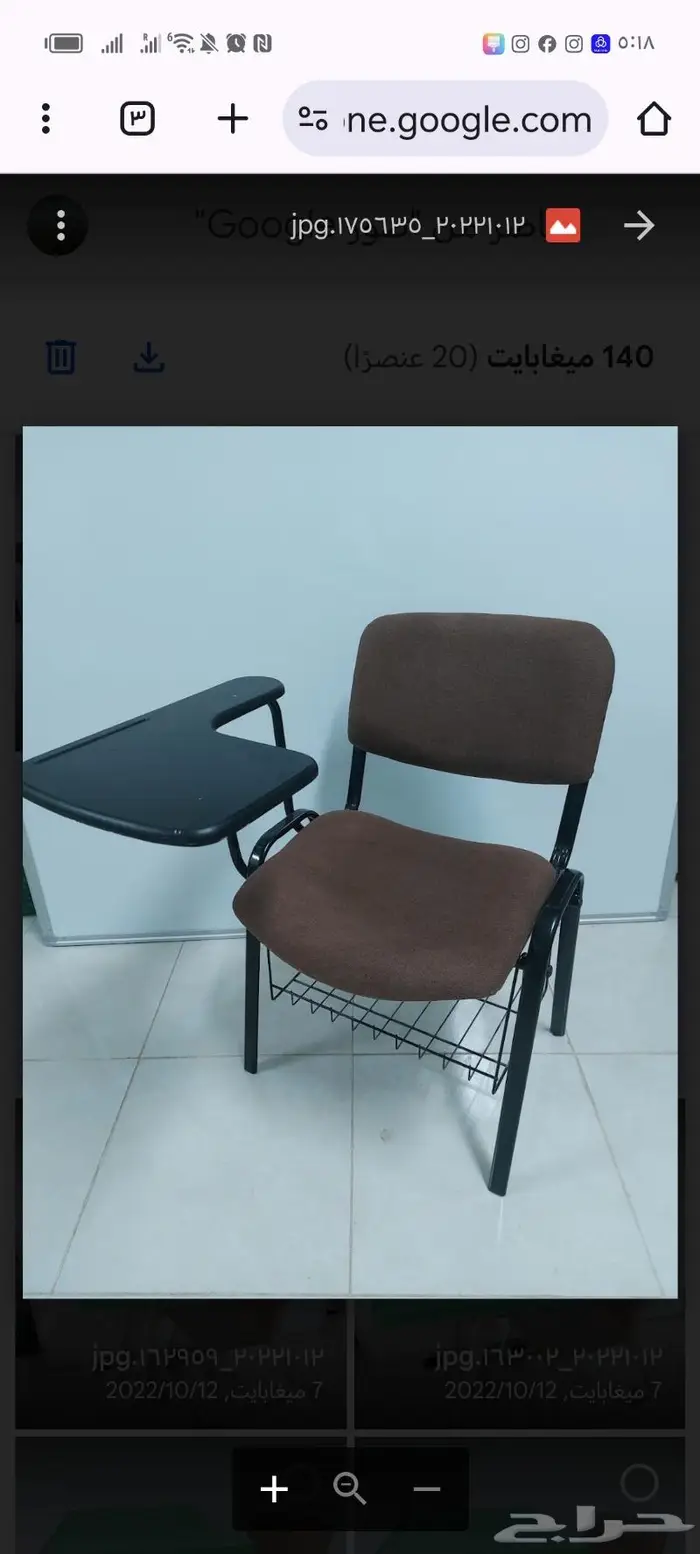Screen dimensions: 700x1554
Task: Open more options for the previewed jpg
Action: coord(60,226)
